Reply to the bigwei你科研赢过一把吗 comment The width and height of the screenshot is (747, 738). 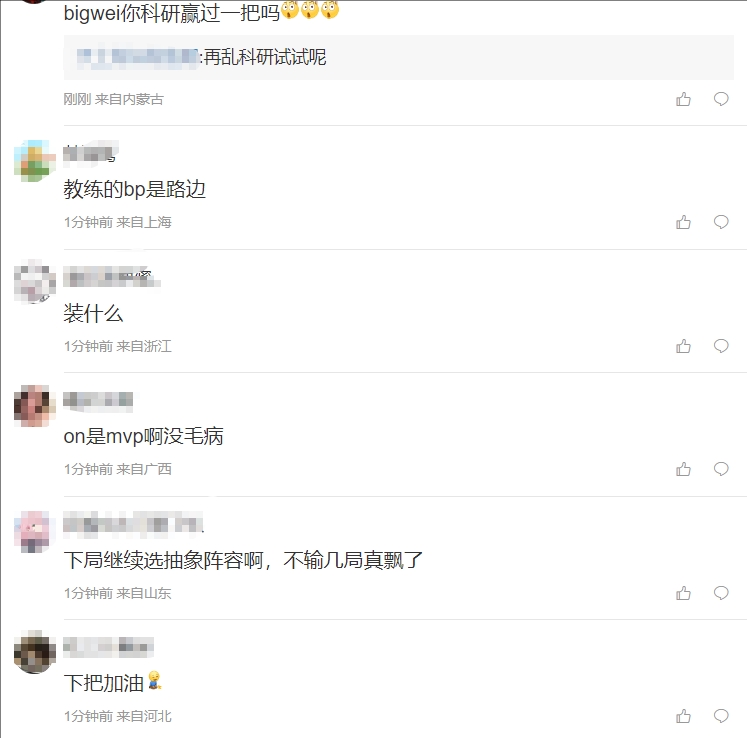click(x=721, y=99)
